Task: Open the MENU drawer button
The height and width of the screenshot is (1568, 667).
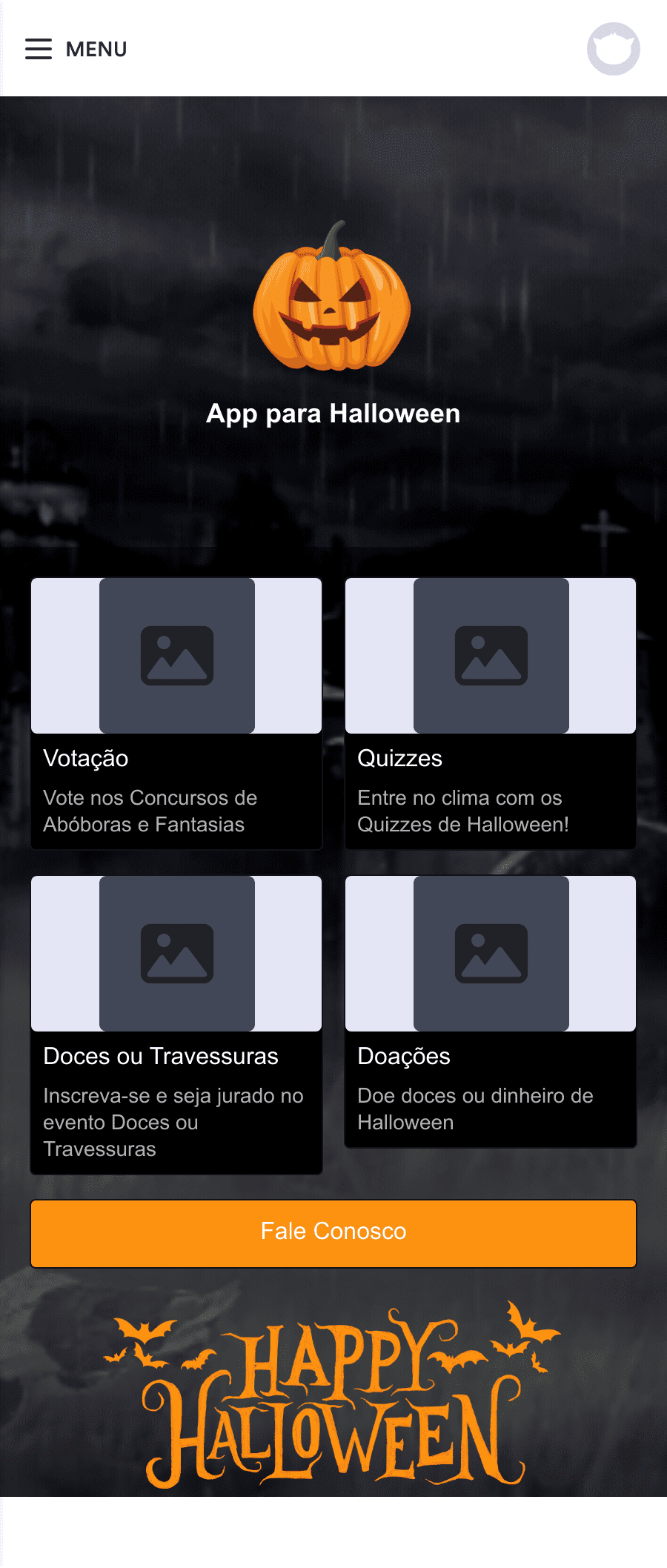Action: coord(76,49)
